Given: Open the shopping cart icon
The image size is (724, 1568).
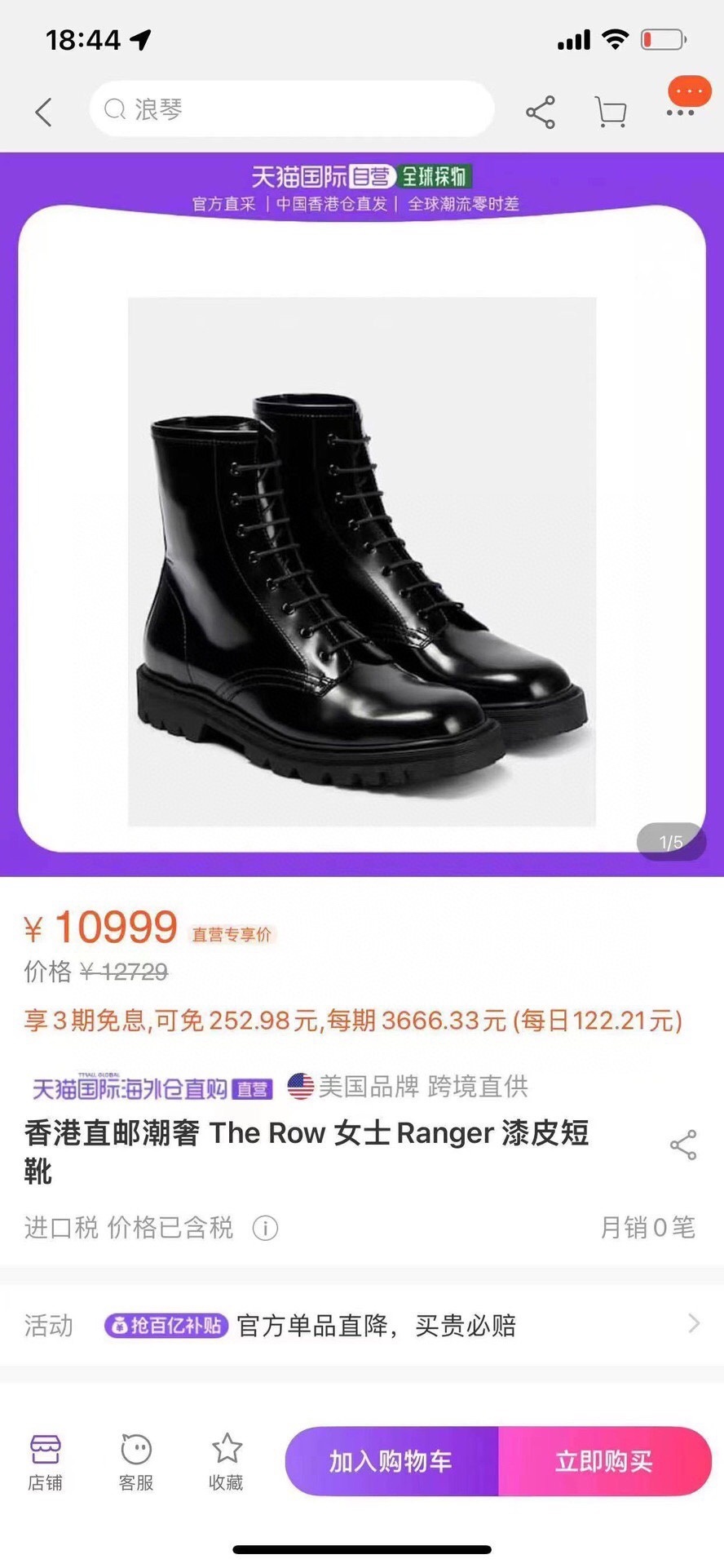Looking at the screenshot, I should (x=611, y=112).
